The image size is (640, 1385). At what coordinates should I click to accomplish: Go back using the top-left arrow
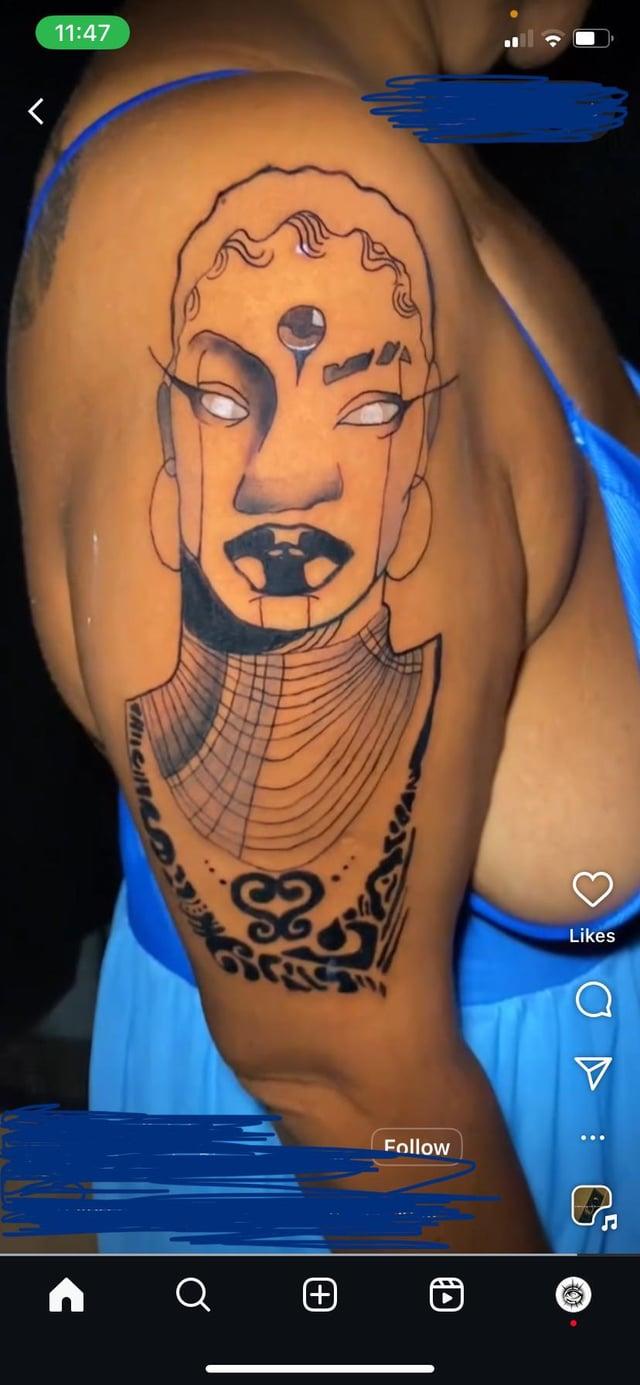(x=36, y=111)
